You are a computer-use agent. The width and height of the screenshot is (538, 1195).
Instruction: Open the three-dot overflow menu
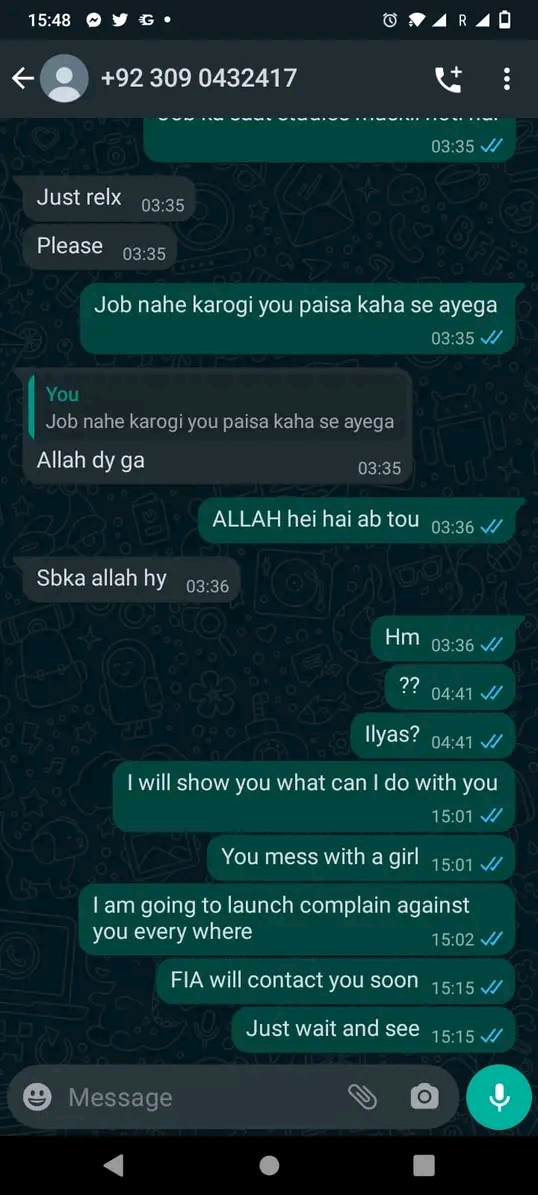(x=507, y=78)
